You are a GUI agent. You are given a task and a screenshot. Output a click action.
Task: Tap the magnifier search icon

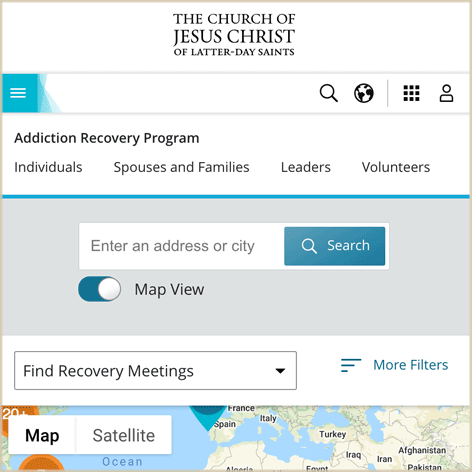click(x=329, y=93)
